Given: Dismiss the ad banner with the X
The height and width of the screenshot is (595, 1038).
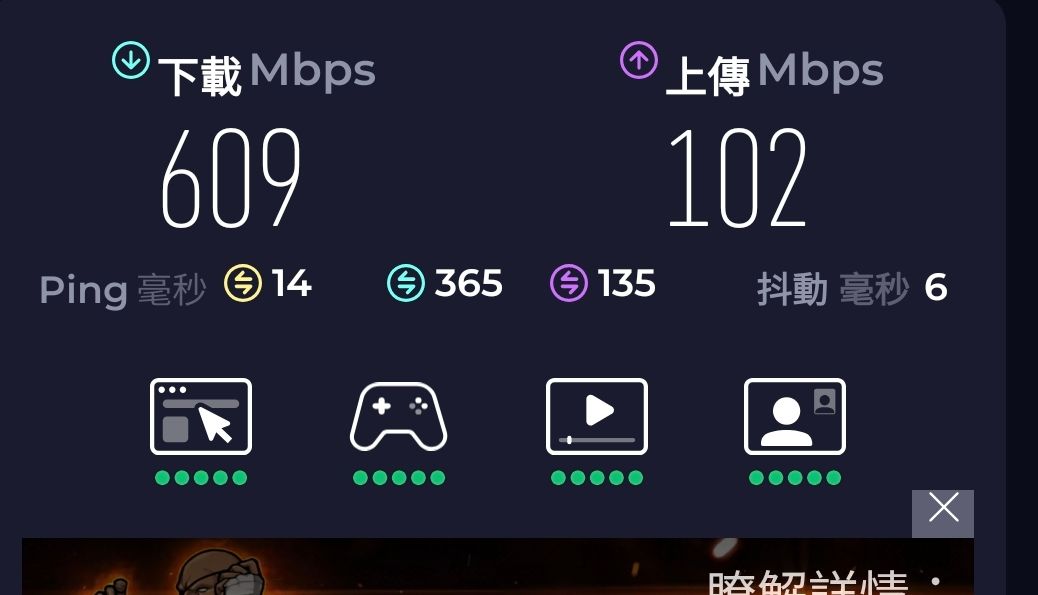Looking at the screenshot, I should (x=942, y=513).
